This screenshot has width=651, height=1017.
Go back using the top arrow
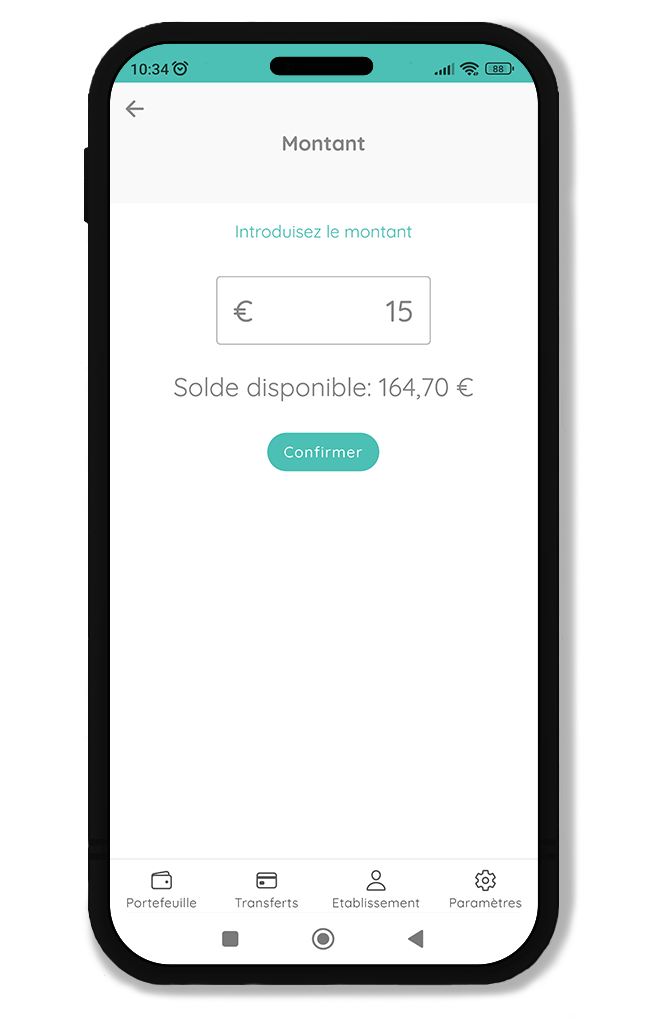point(135,110)
